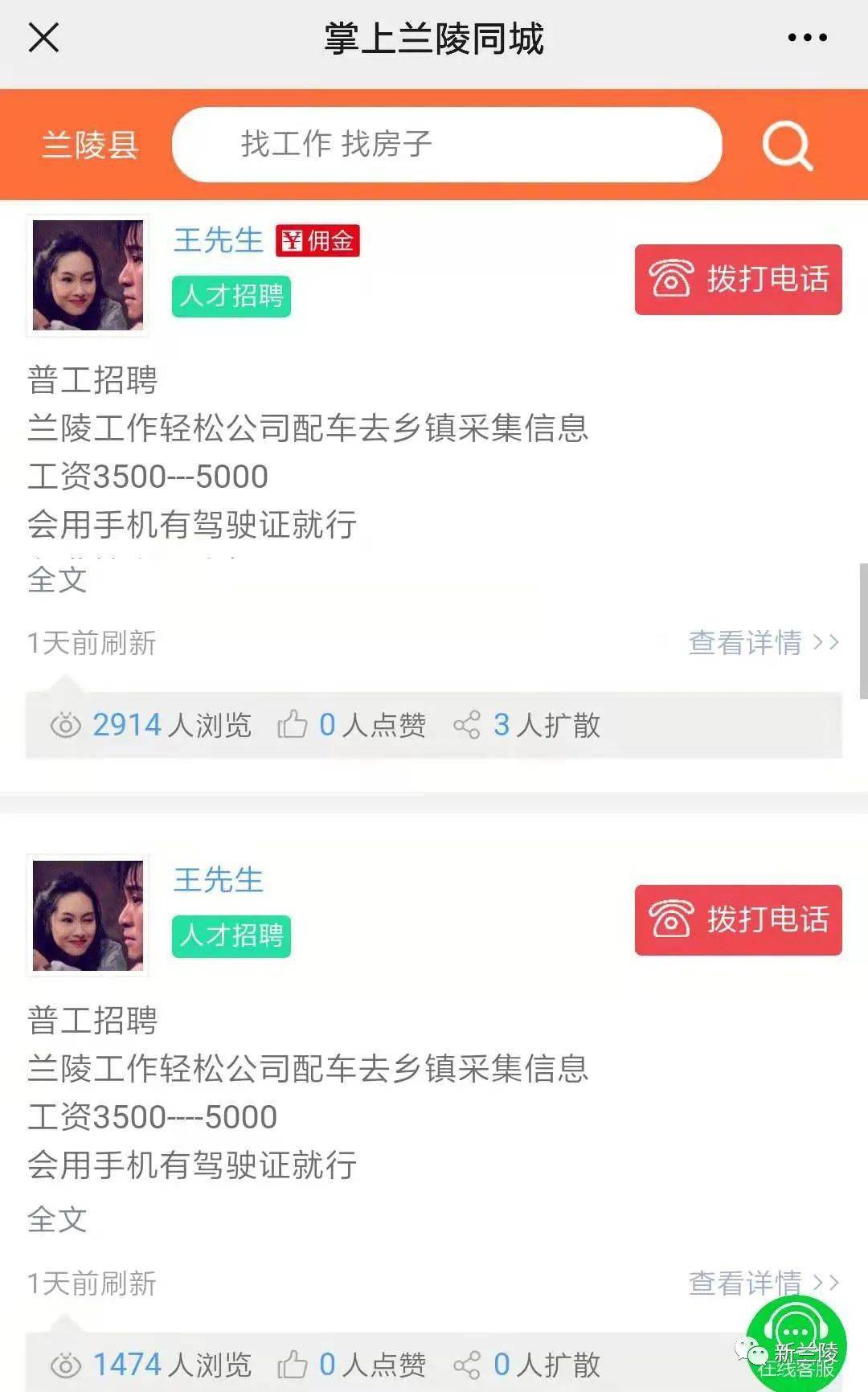Share the post with 0 人扩散
The height and width of the screenshot is (1392, 868).
(x=467, y=1365)
